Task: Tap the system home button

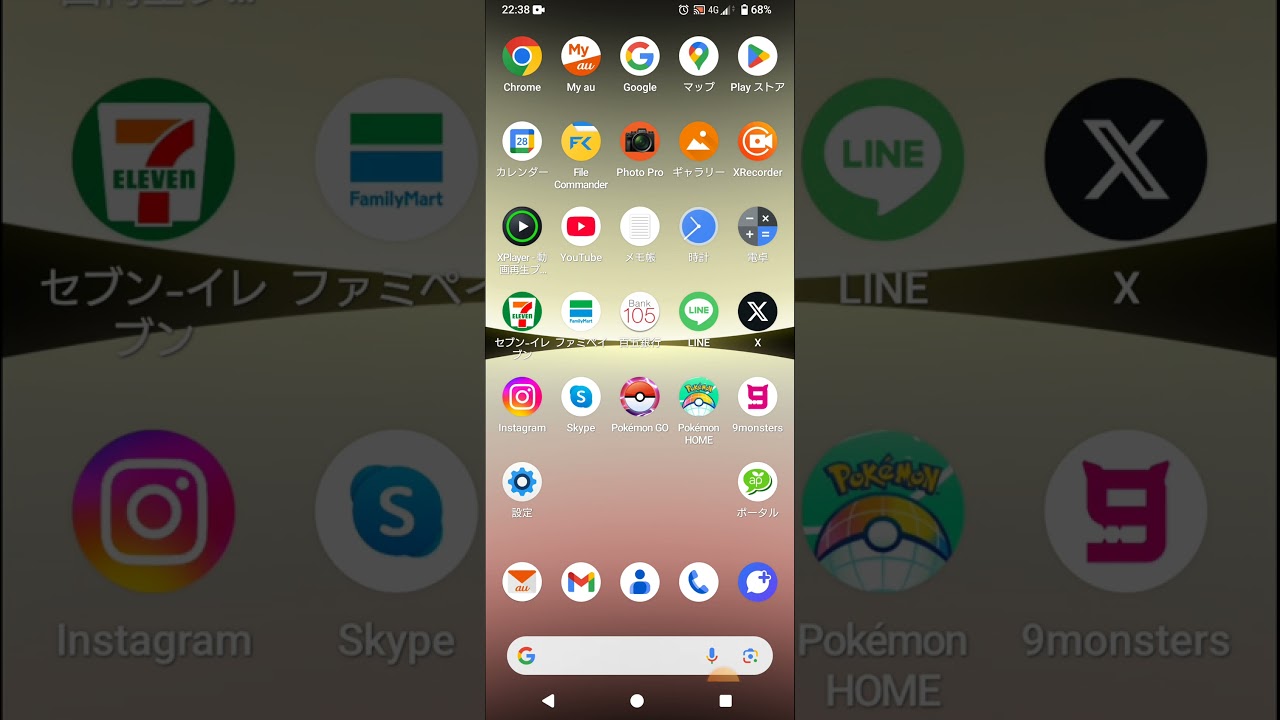Action: [x=637, y=701]
